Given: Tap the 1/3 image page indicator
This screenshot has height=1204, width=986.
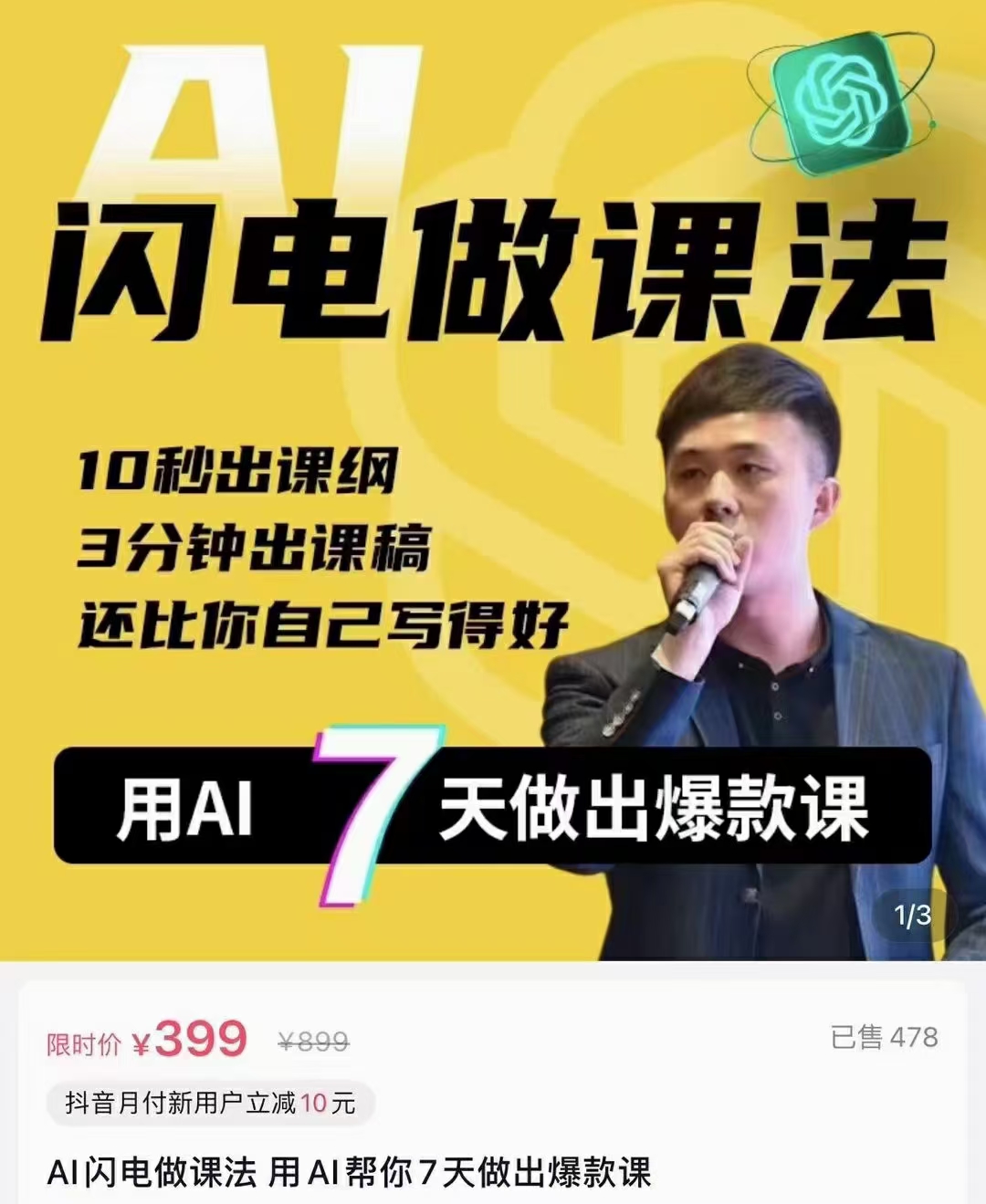Looking at the screenshot, I should pos(911,914).
